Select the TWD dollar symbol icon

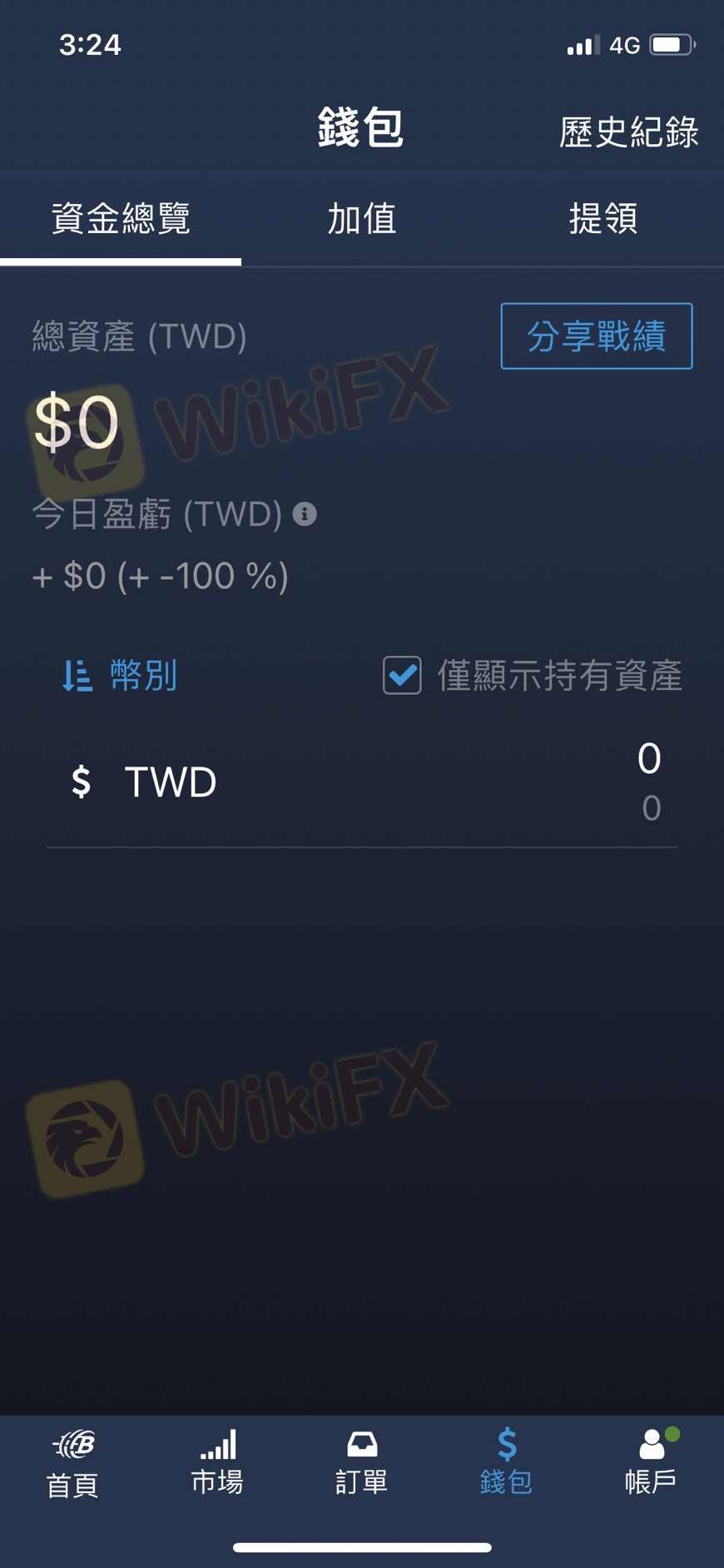click(80, 782)
